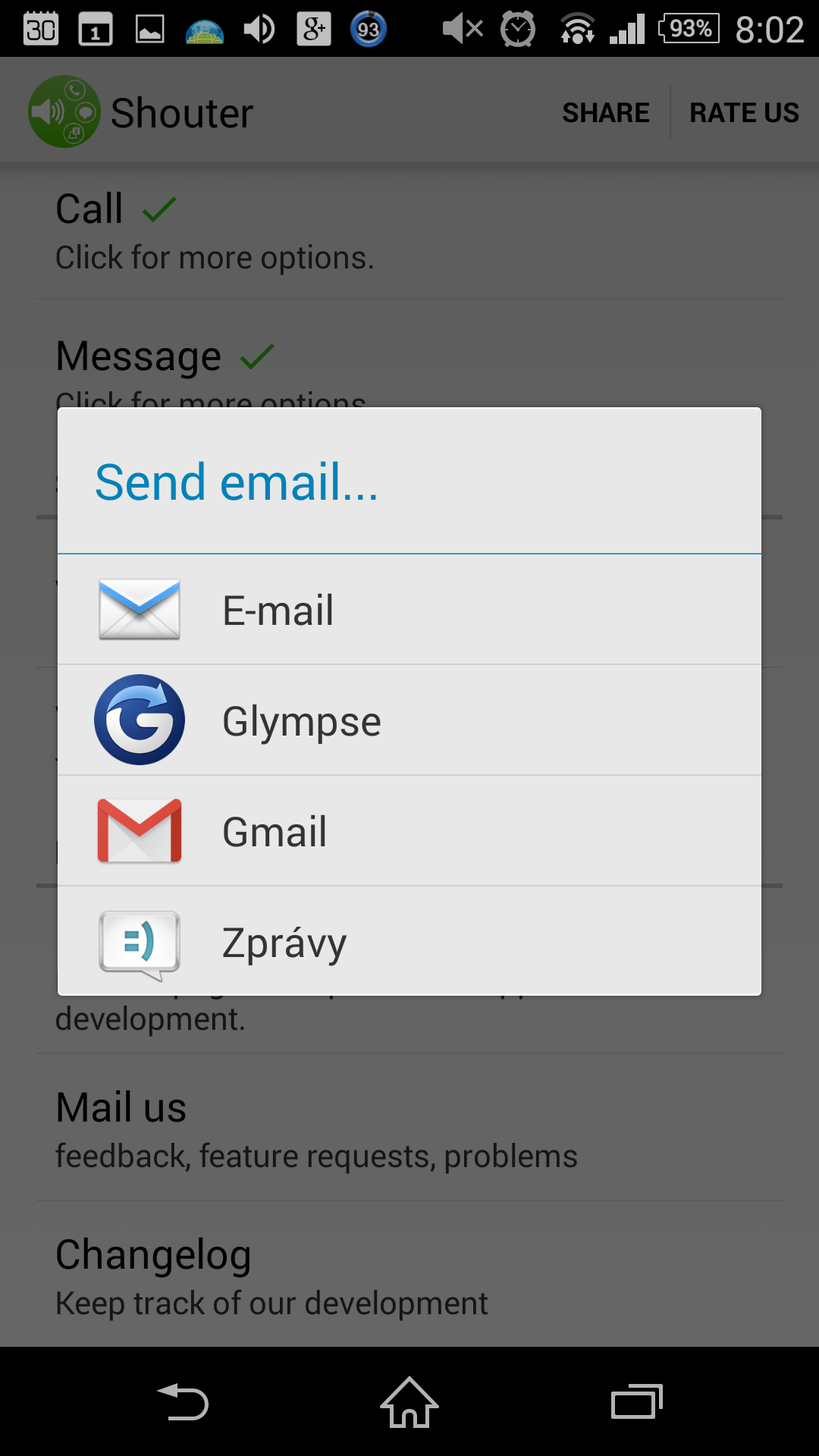The height and width of the screenshot is (1456, 819).
Task: Select the Zprávy messaging option
Action: [409, 941]
